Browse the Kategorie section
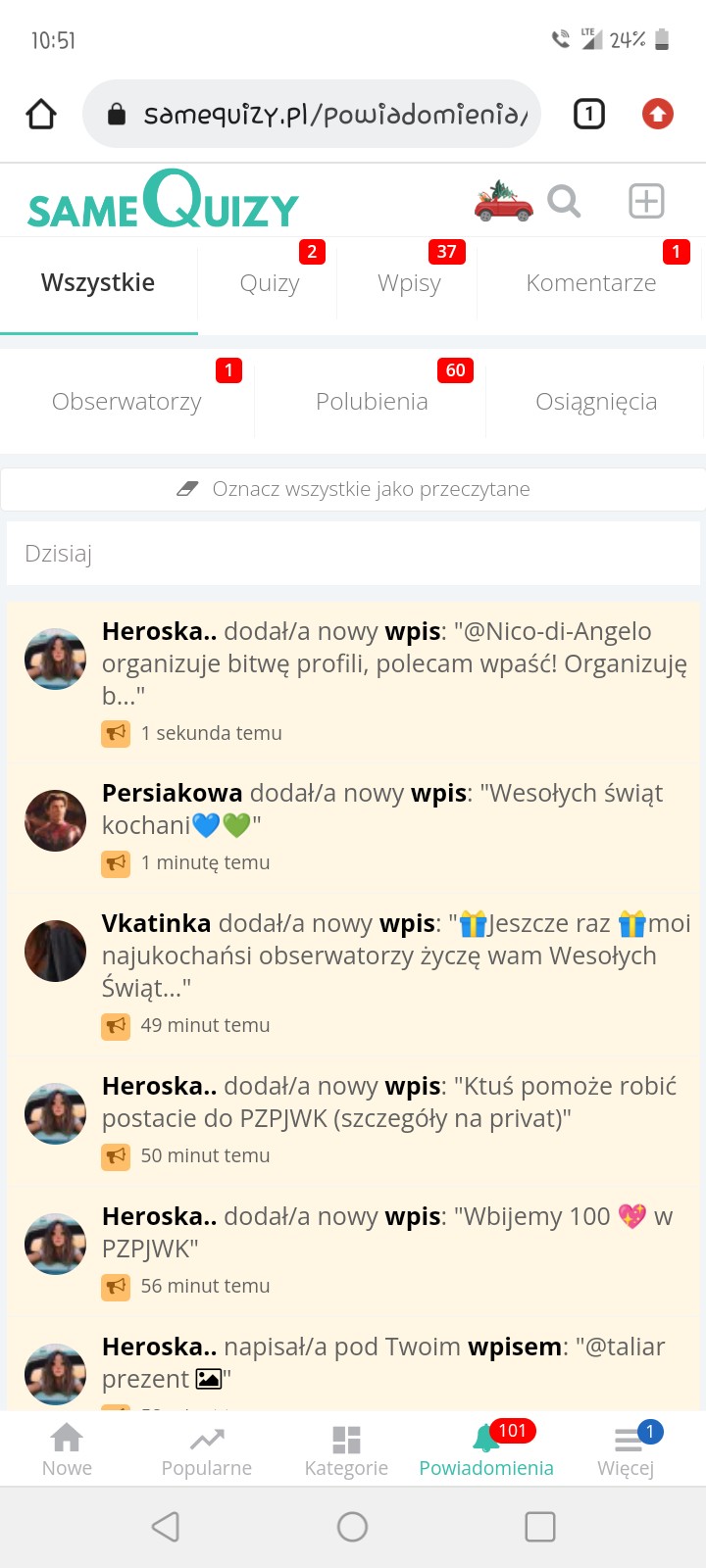 pyautogui.click(x=346, y=1450)
